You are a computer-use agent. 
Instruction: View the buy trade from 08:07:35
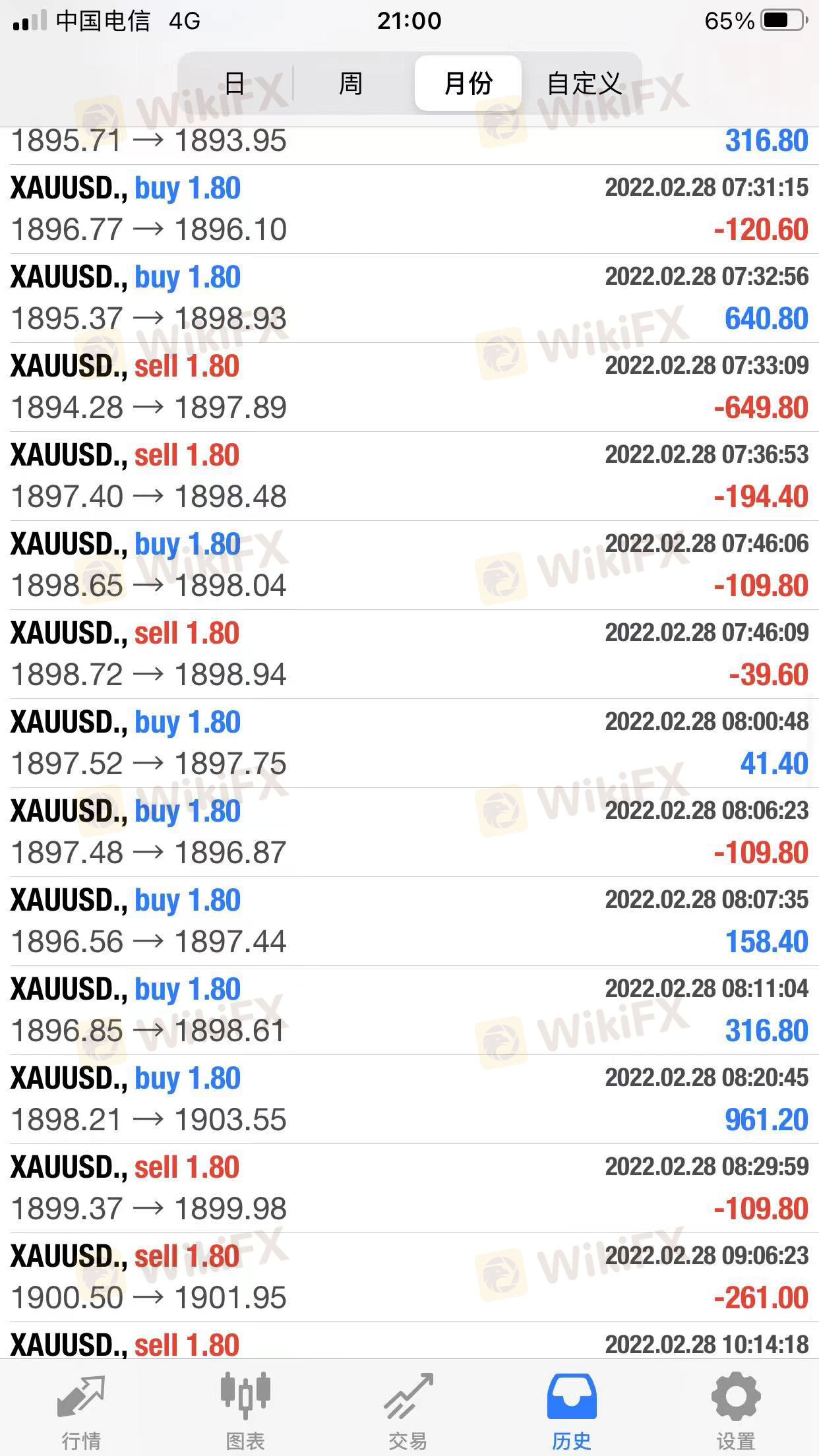click(x=409, y=921)
